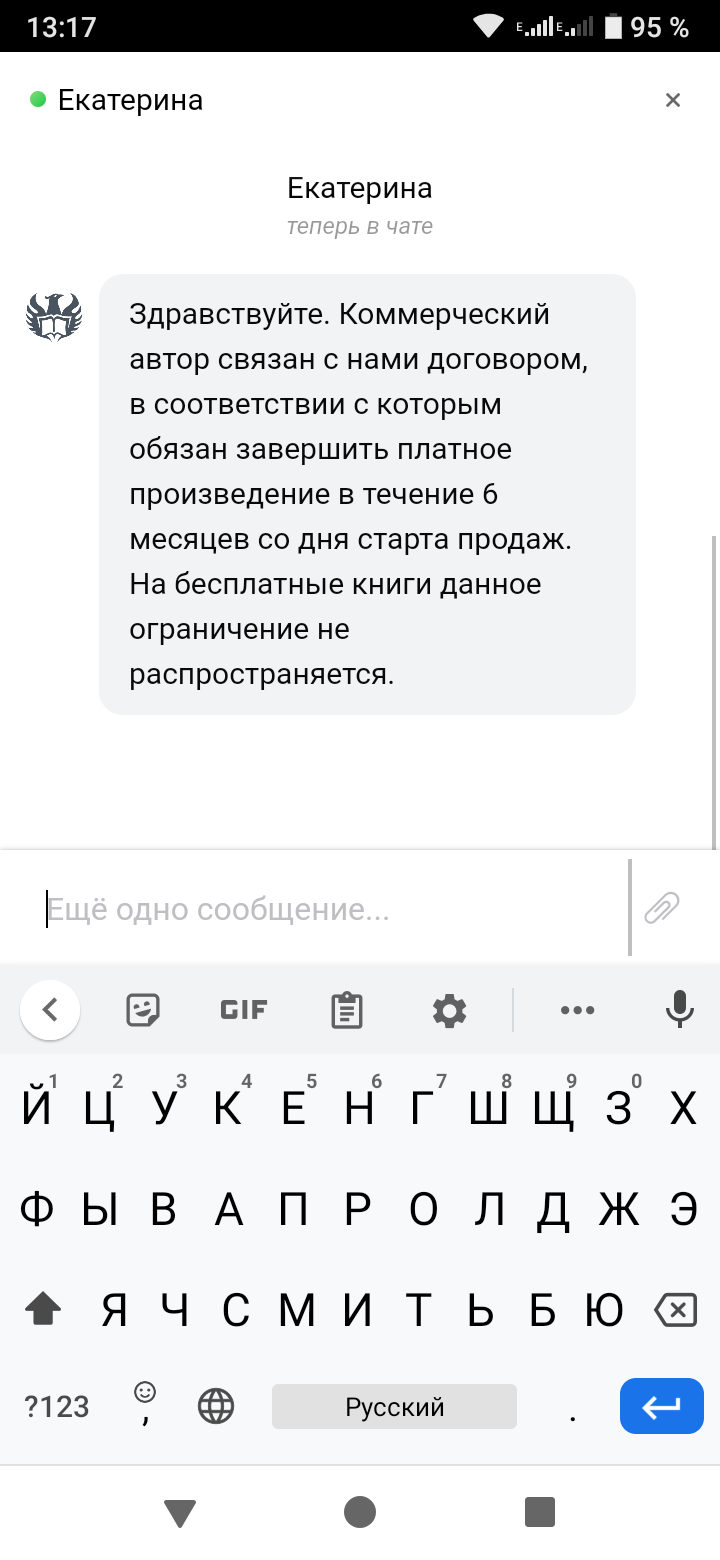Tap the Русский space bar

tap(394, 1407)
